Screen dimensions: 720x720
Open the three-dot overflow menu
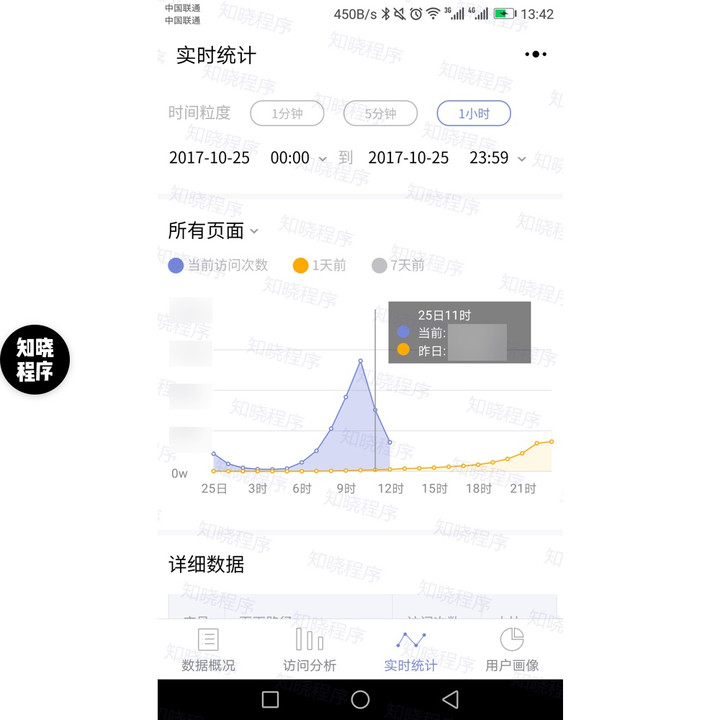[x=536, y=55]
